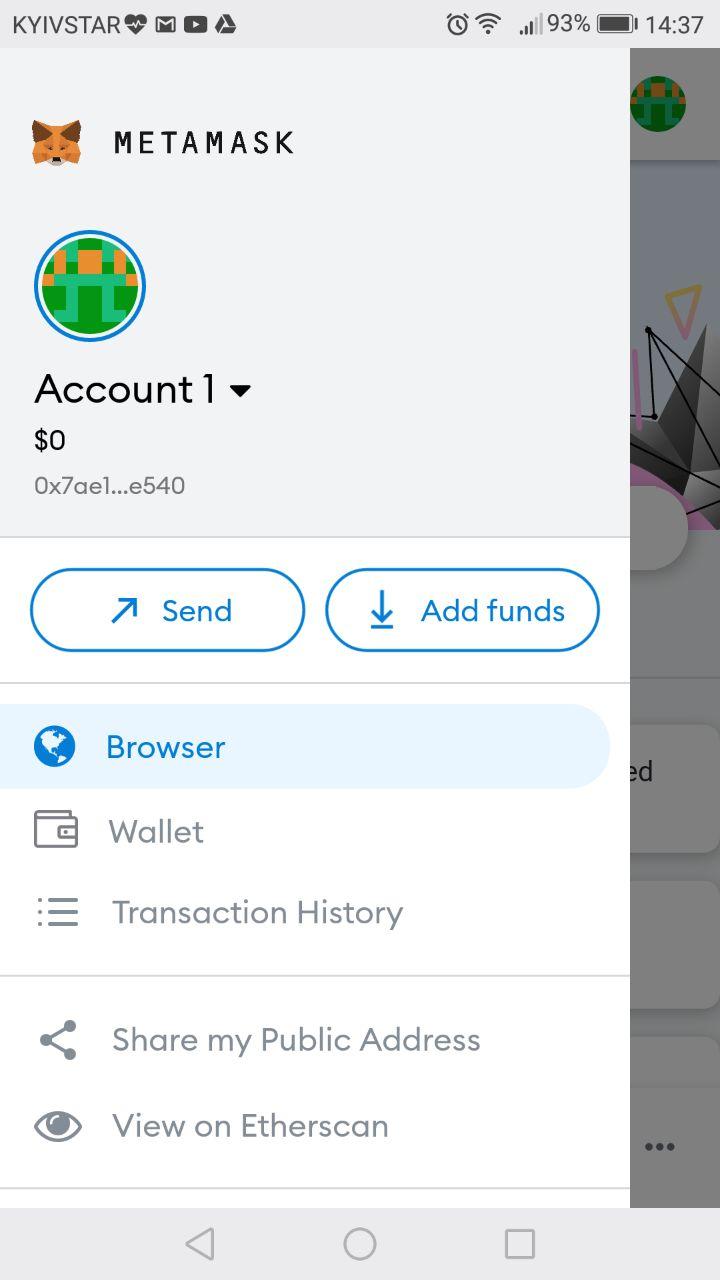Viewport: 720px width, 1280px height.
Task: Tap the Send button
Action: tap(167, 610)
